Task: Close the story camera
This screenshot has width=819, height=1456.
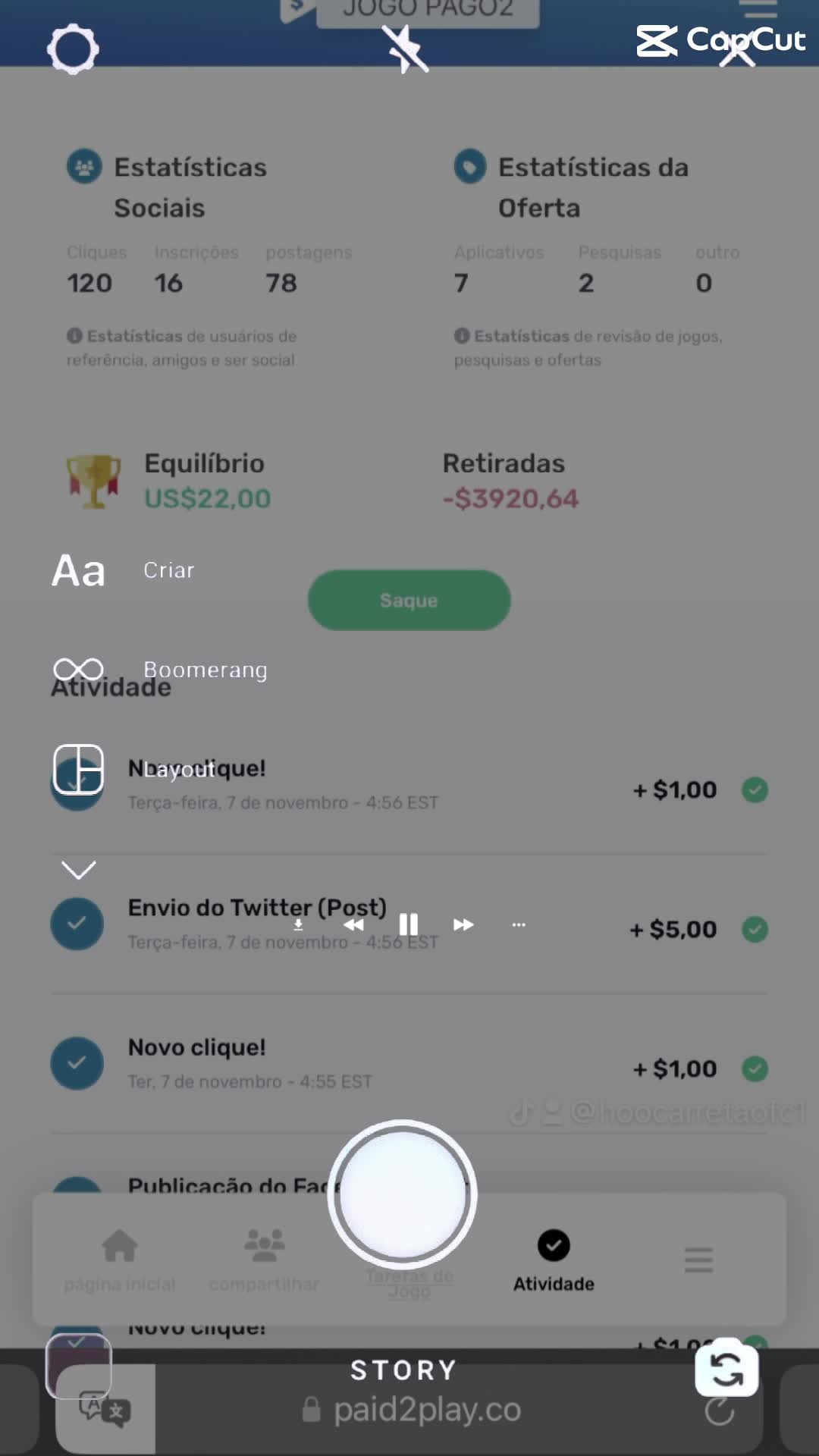Action: pos(736,50)
